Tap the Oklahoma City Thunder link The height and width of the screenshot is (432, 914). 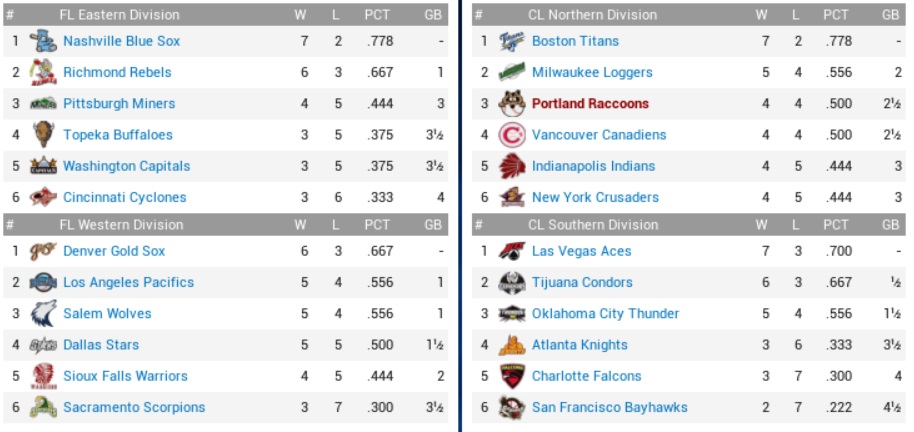[605, 313]
